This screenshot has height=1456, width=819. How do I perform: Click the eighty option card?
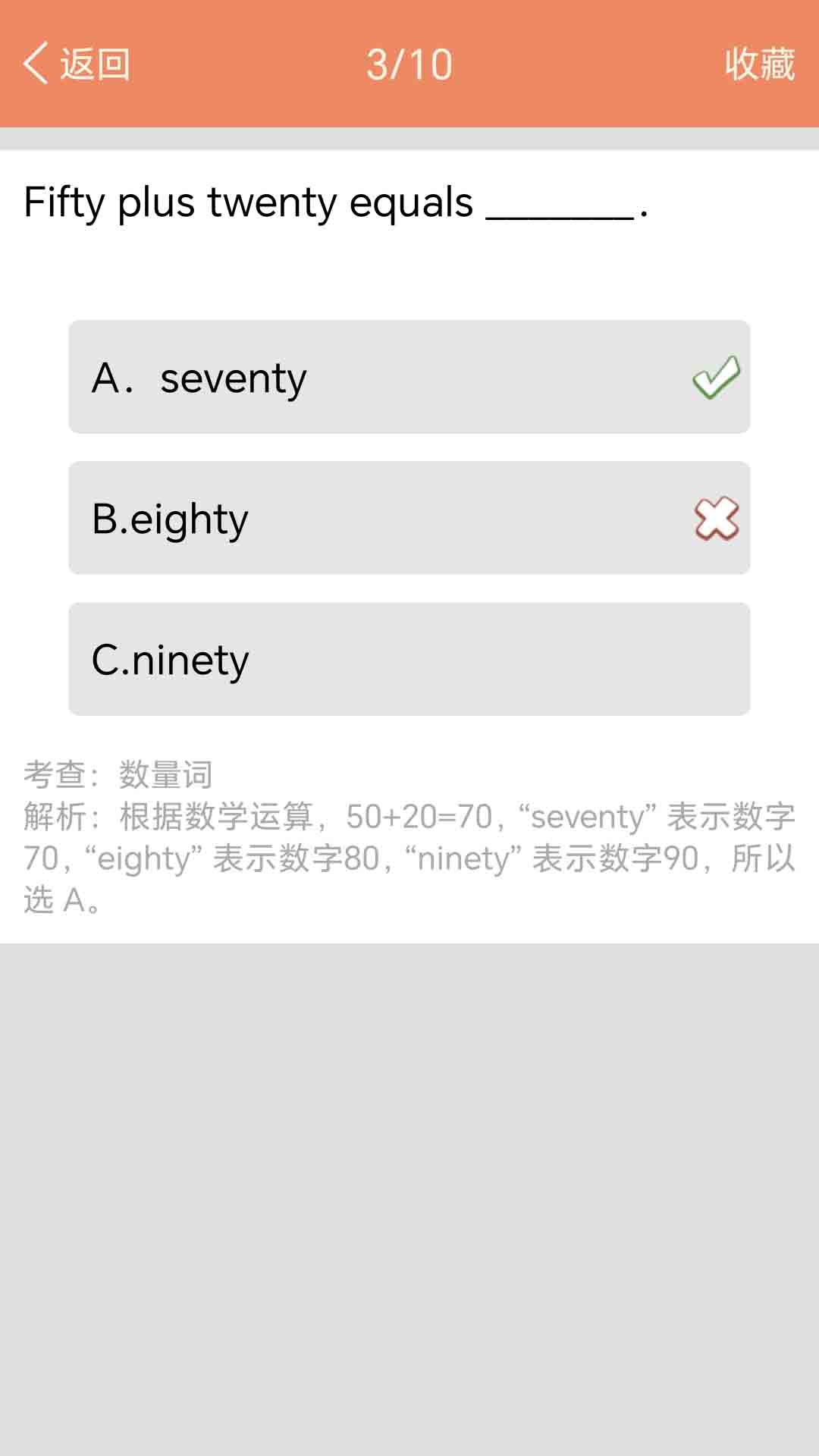(409, 518)
